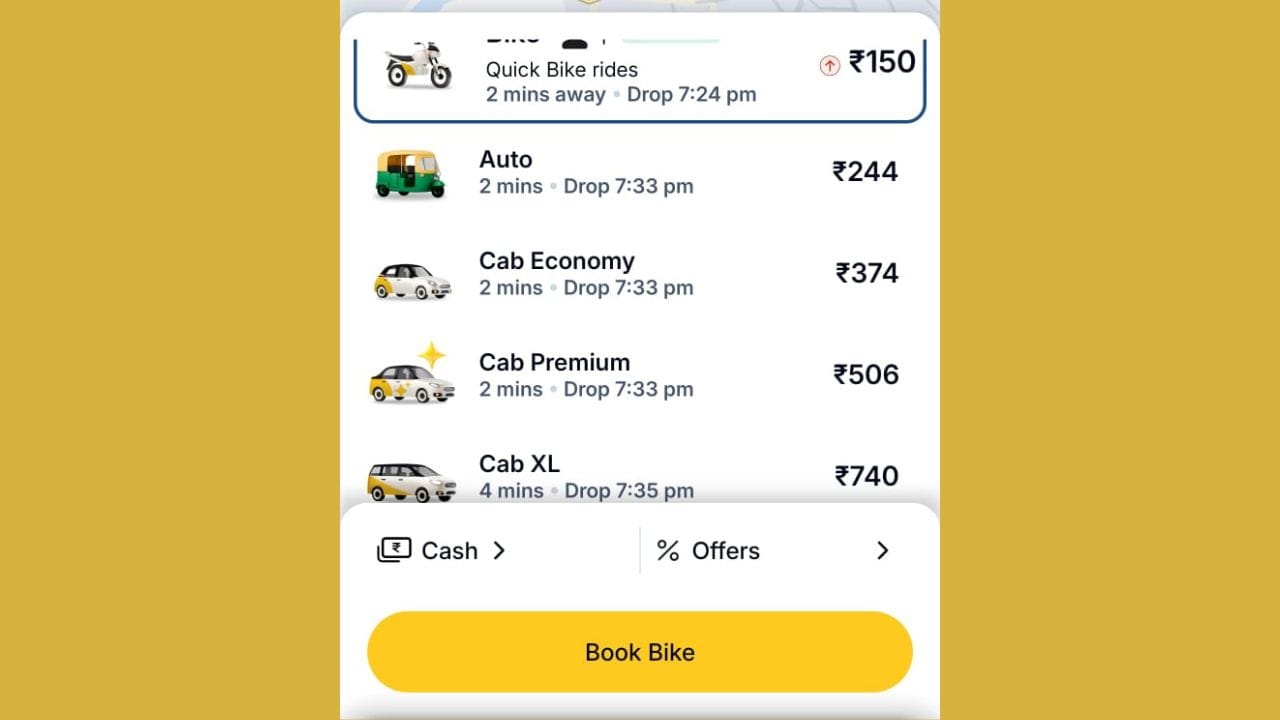1280x720 pixels.
Task: Open the Offers section
Action: tap(772, 551)
